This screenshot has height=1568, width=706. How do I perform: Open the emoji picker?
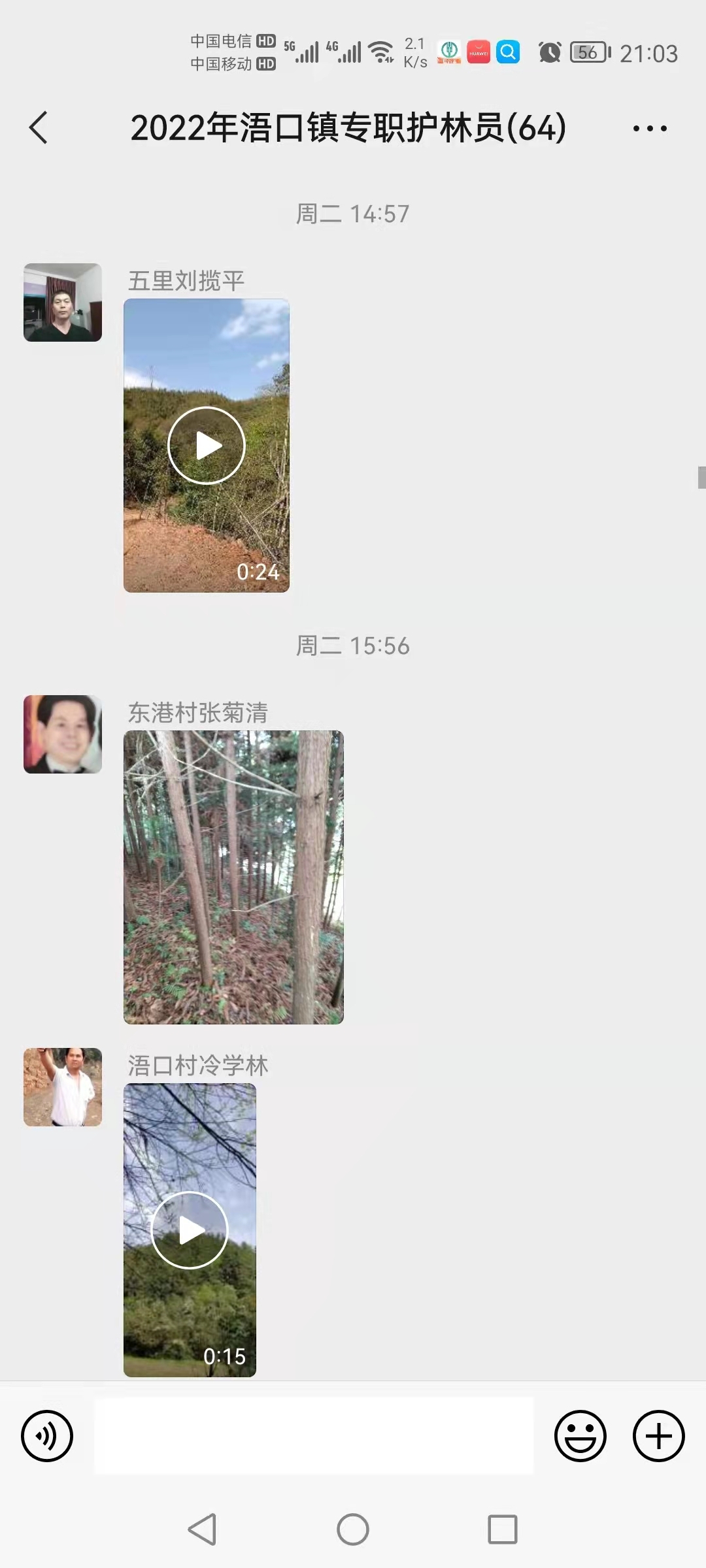tap(580, 1435)
